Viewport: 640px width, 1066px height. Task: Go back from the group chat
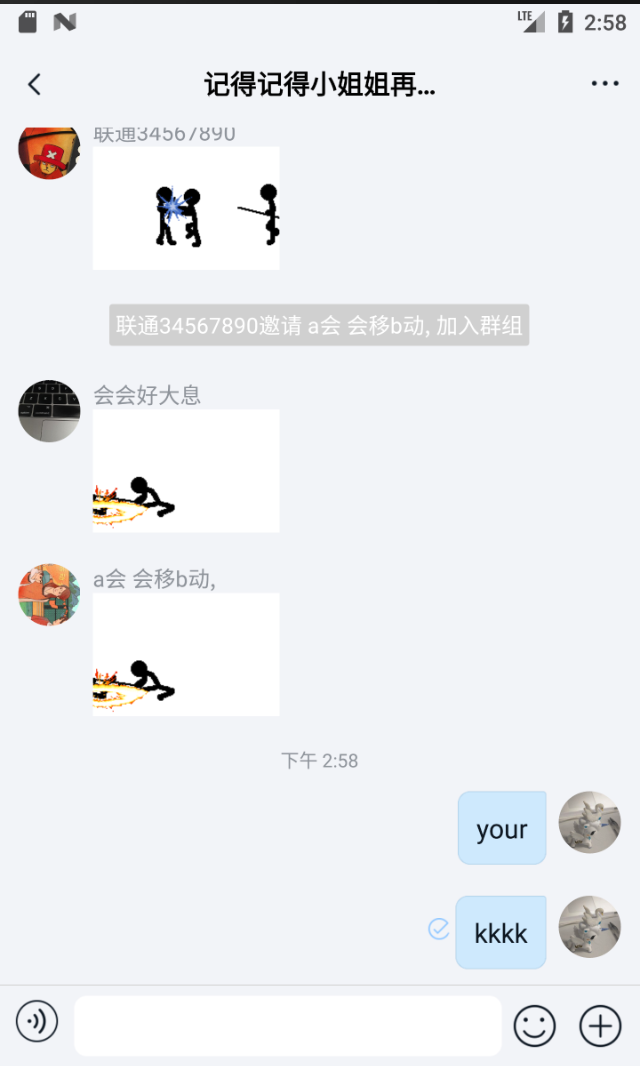coord(35,84)
